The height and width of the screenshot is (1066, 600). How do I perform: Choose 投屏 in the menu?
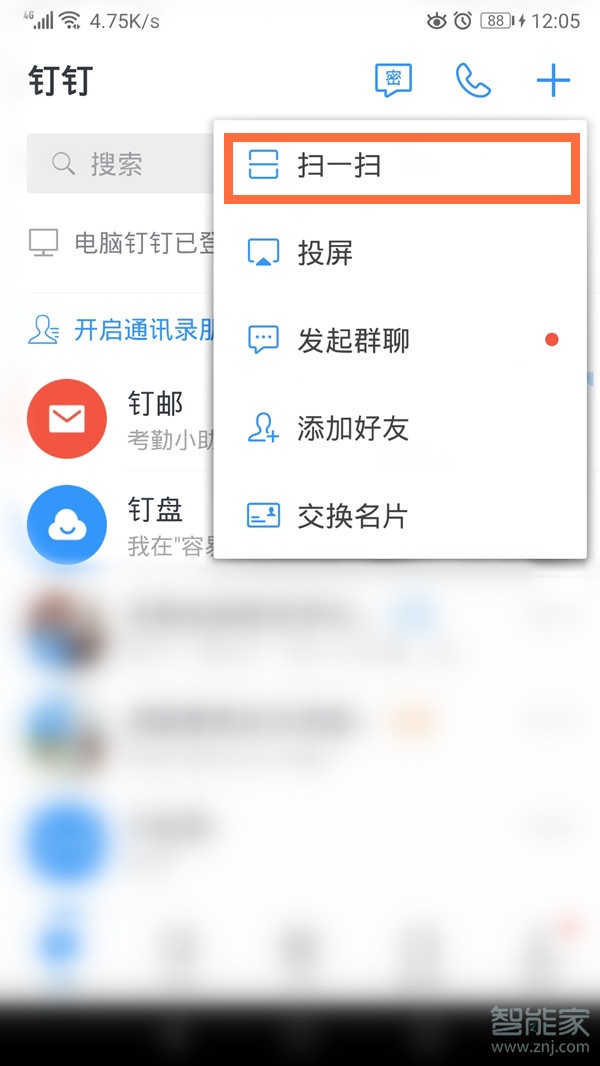[400, 253]
